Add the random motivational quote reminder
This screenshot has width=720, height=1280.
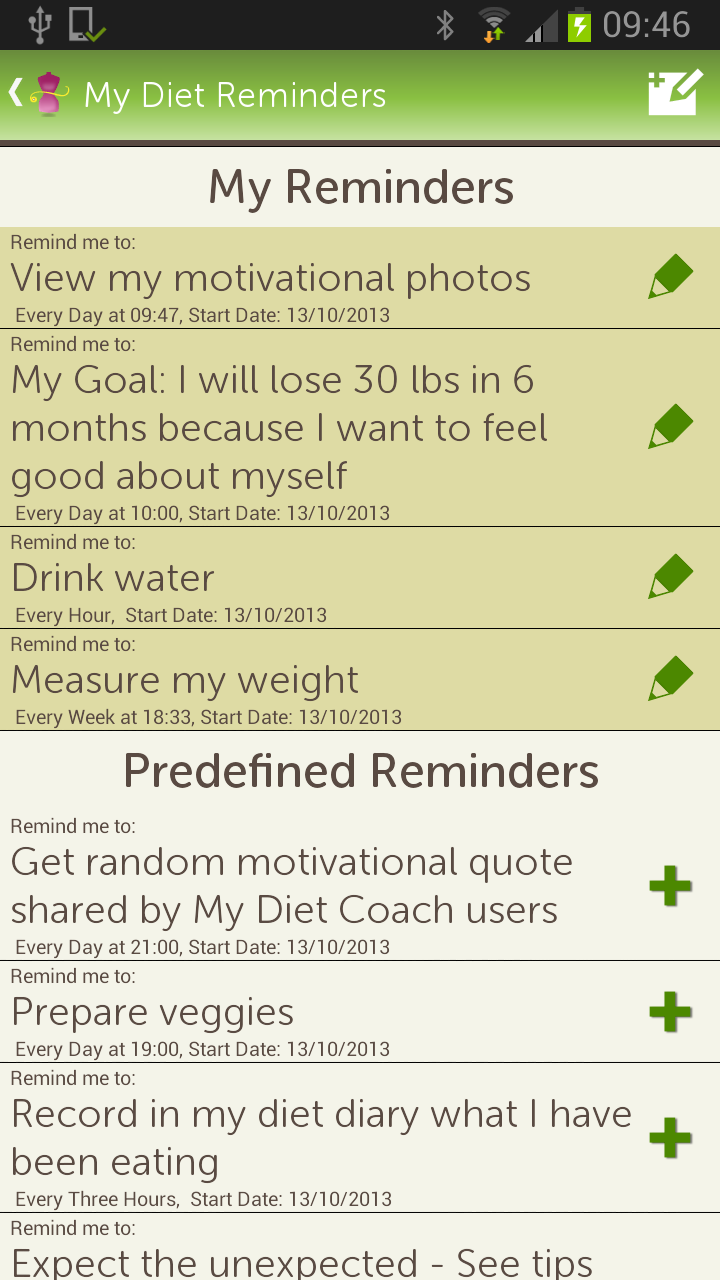[672, 885]
